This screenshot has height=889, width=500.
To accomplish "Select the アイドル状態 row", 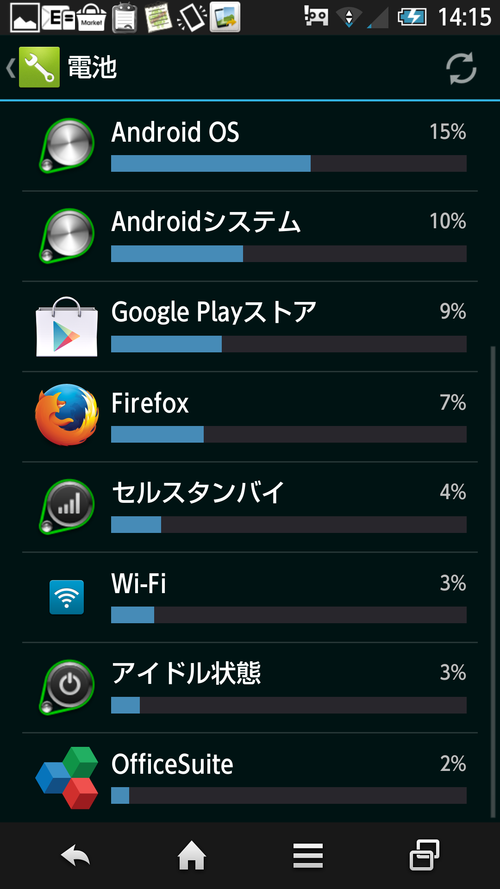I will 250,688.
